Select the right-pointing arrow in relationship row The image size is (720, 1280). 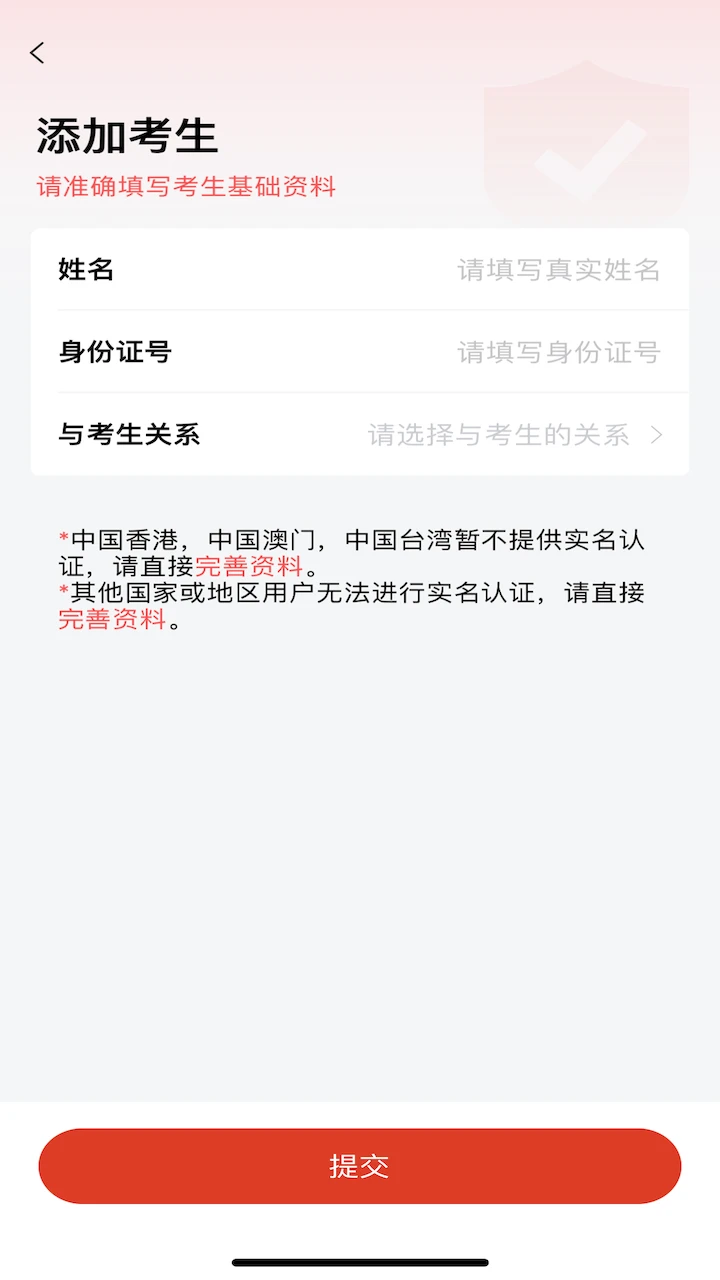[x=657, y=435]
